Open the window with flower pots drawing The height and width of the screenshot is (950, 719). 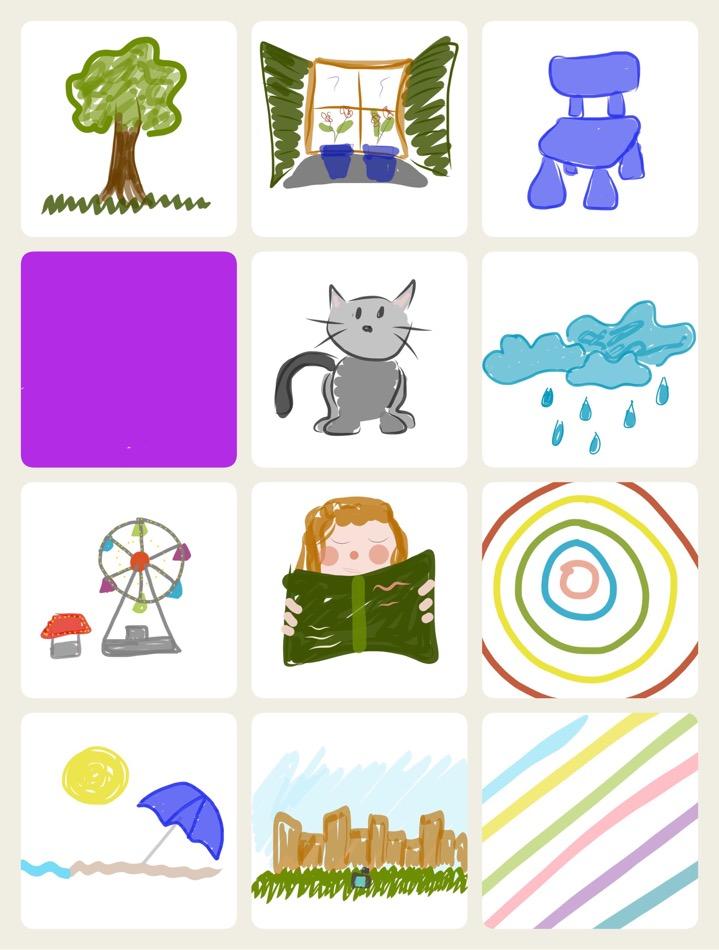pyautogui.click(x=359, y=129)
